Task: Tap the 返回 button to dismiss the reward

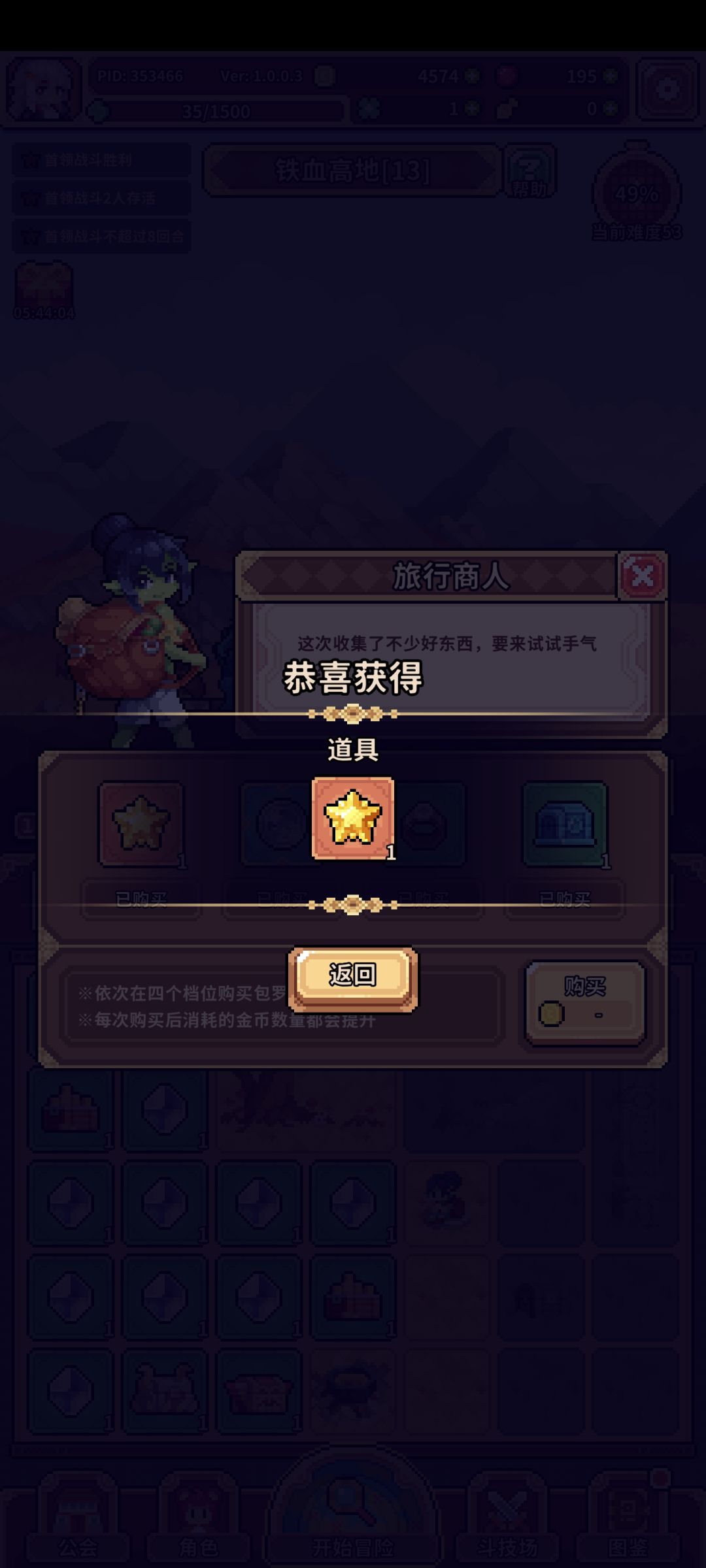Action: pyautogui.click(x=353, y=978)
